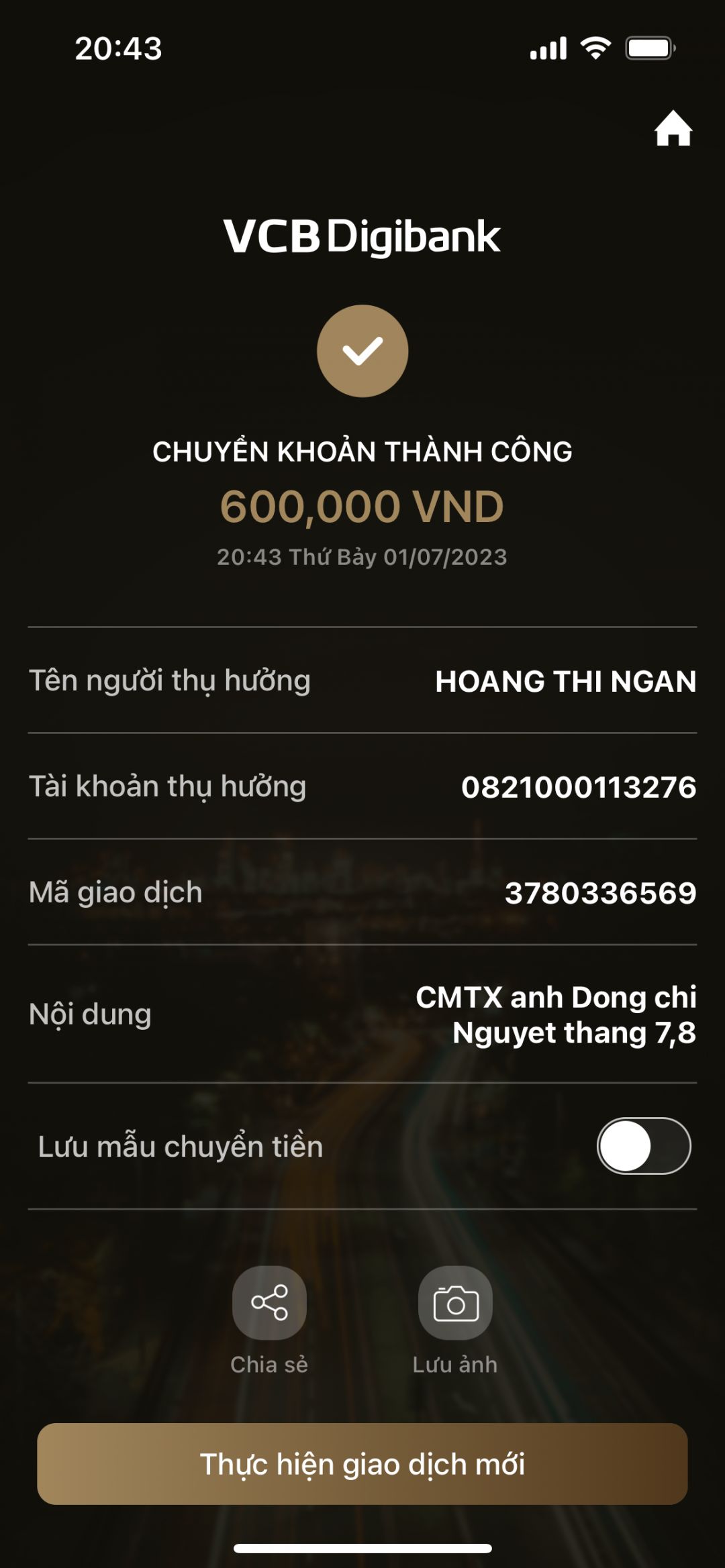Viewport: 725px width, 1568px height.
Task: Tap Thực hiện giao dịch mới button
Action: click(362, 1464)
